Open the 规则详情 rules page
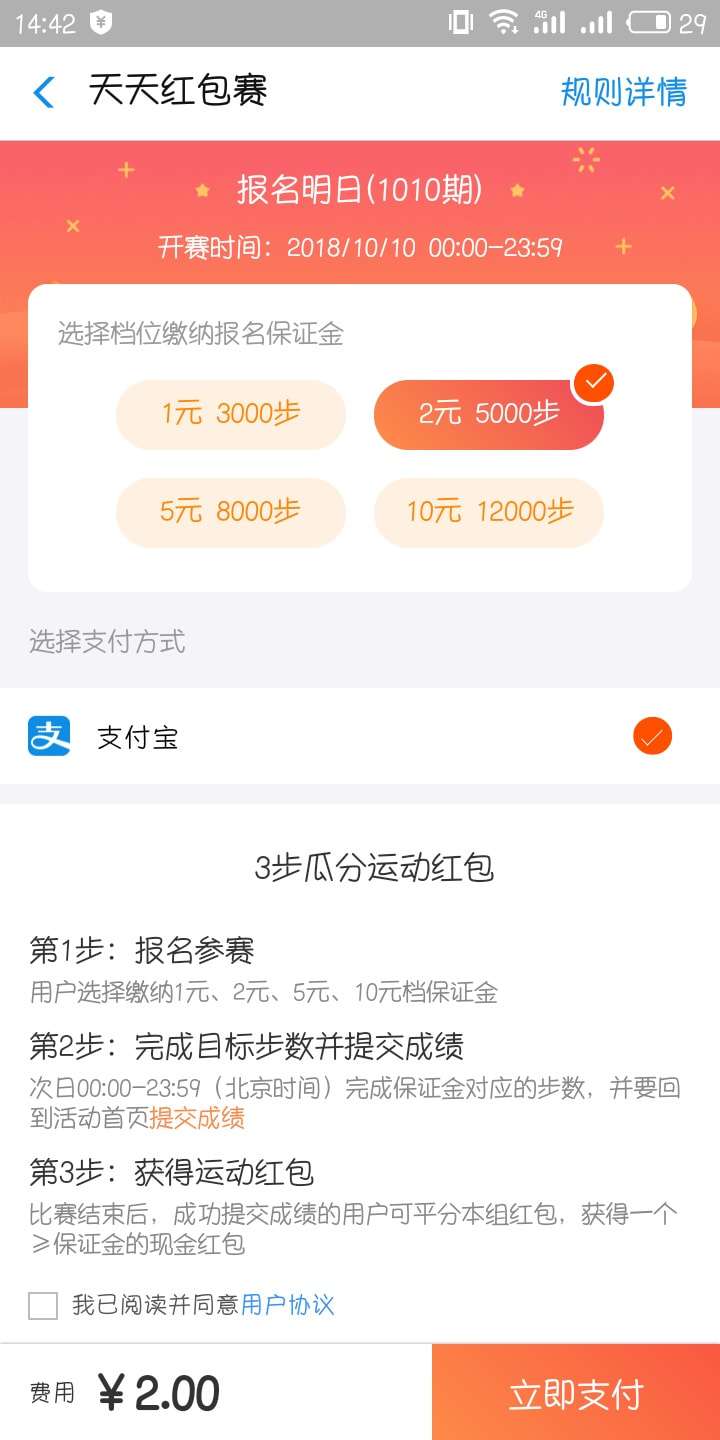The height and width of the screenshot is (1440, 720). tap(622, 91)
